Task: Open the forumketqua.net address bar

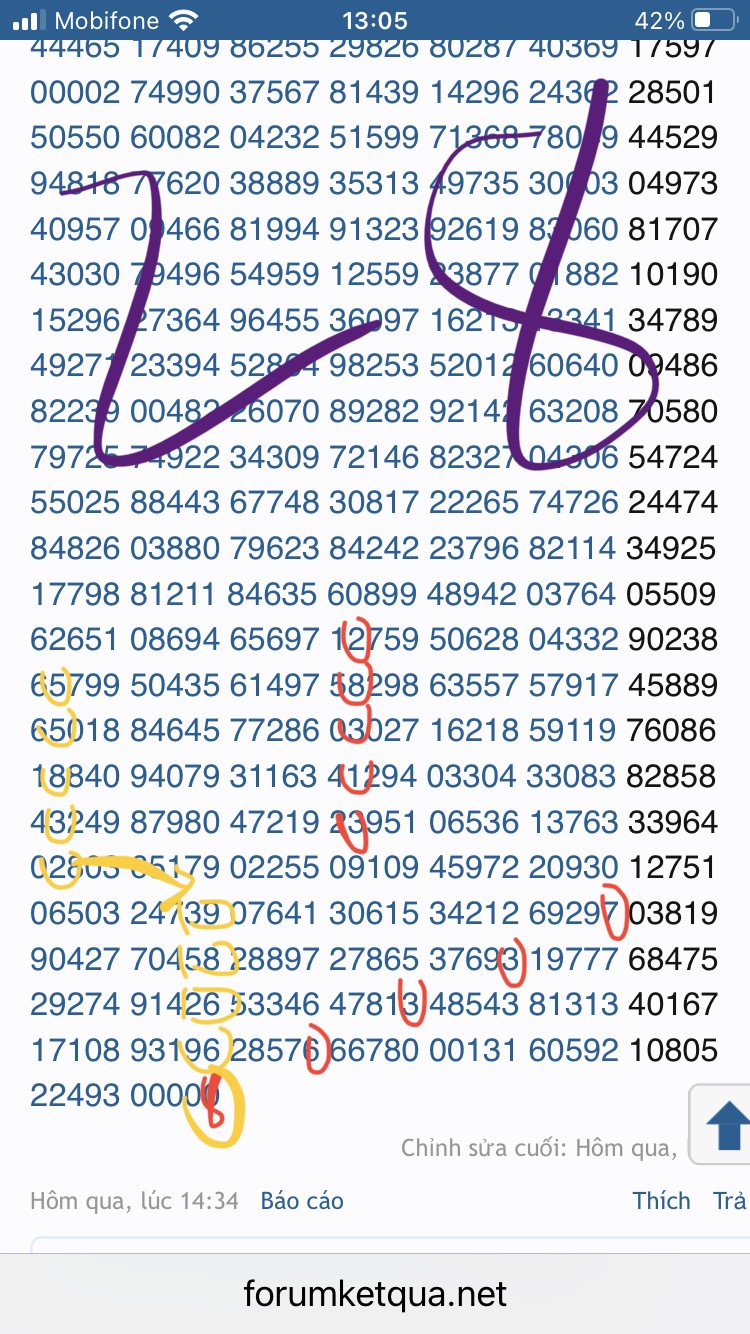Action: (x=375, y=1295)
